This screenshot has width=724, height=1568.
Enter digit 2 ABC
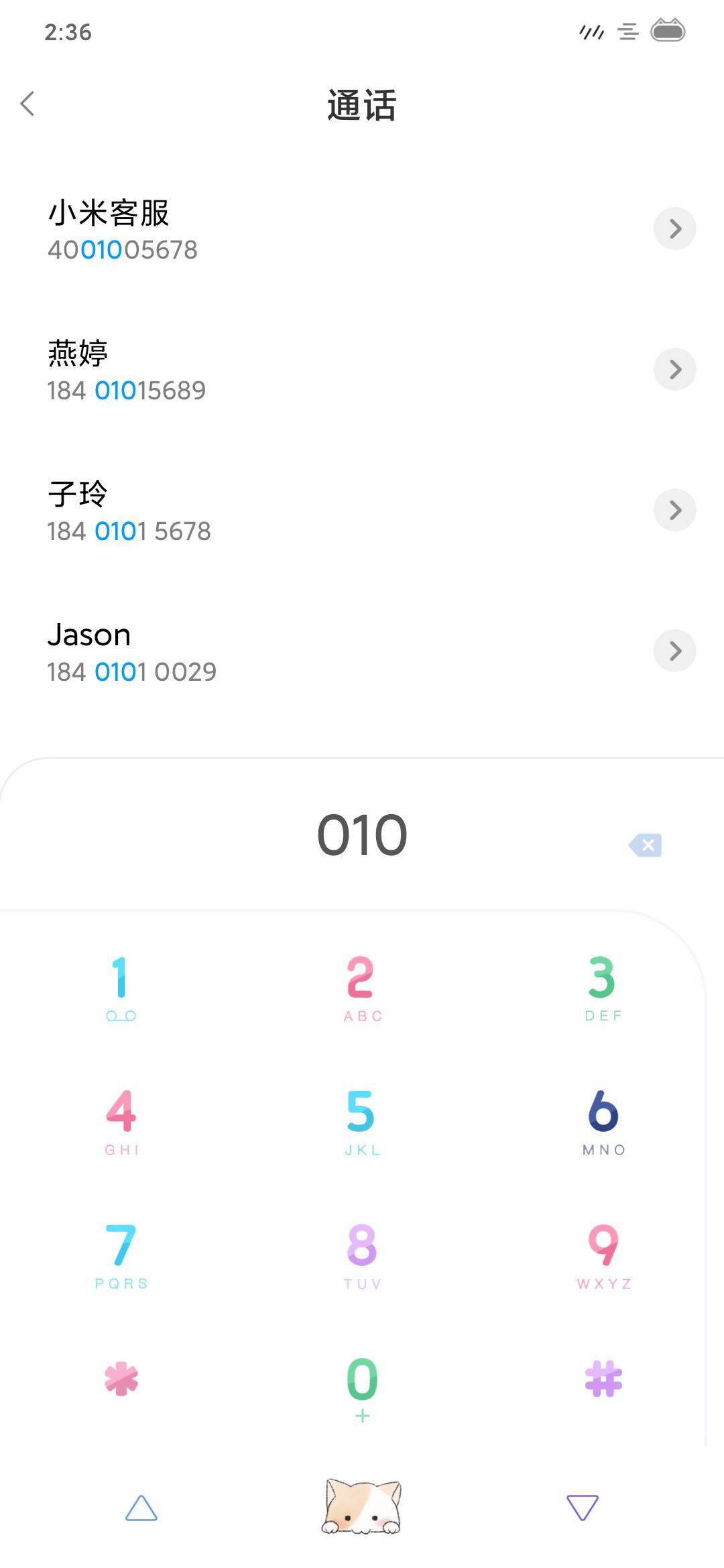362,988
